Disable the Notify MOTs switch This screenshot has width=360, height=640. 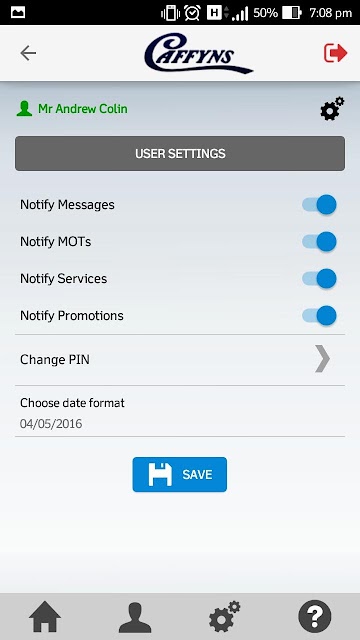319,242
